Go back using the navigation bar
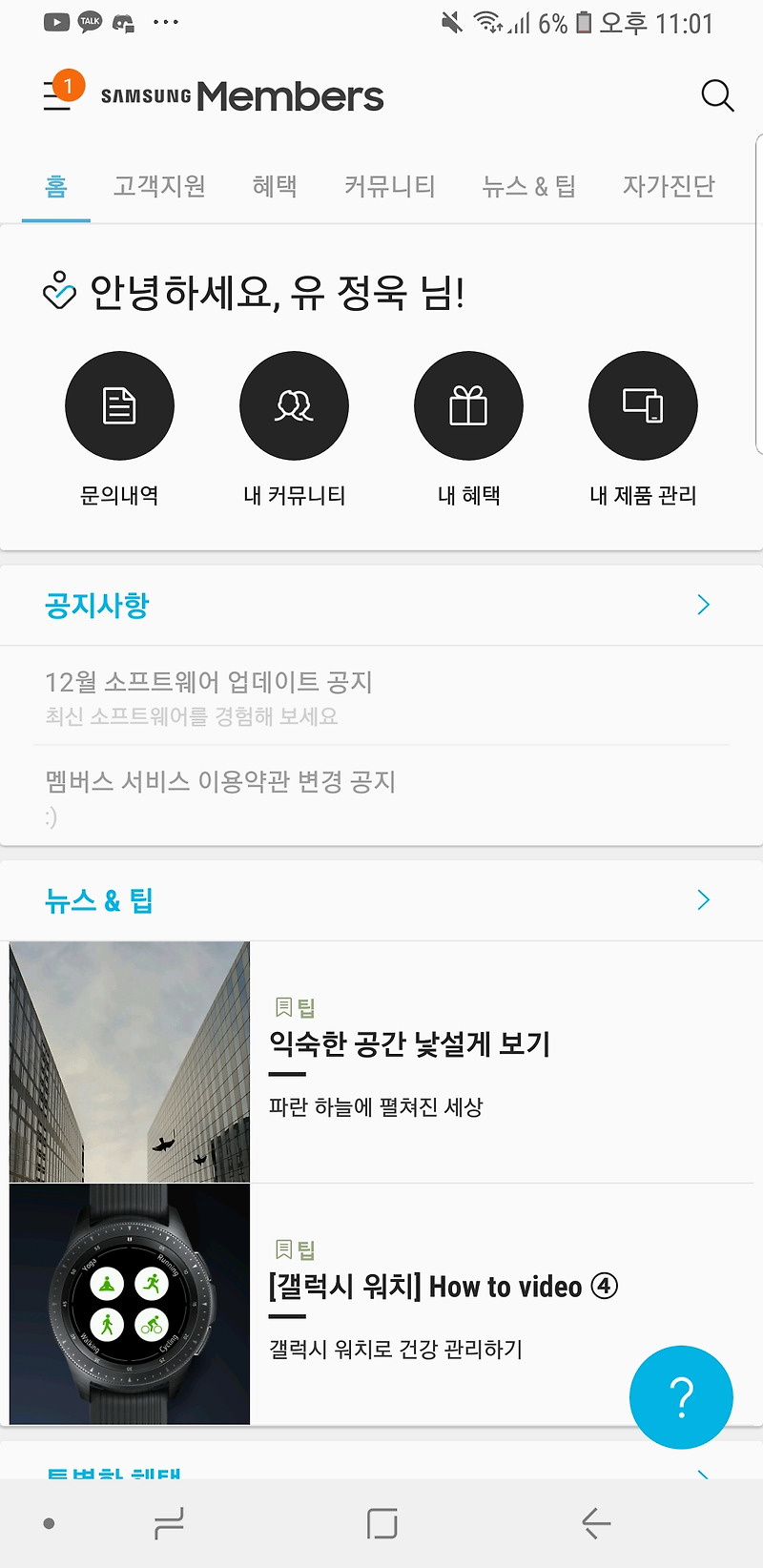The height and width of the screenshot is (1568, 763). pos(596,1523)
